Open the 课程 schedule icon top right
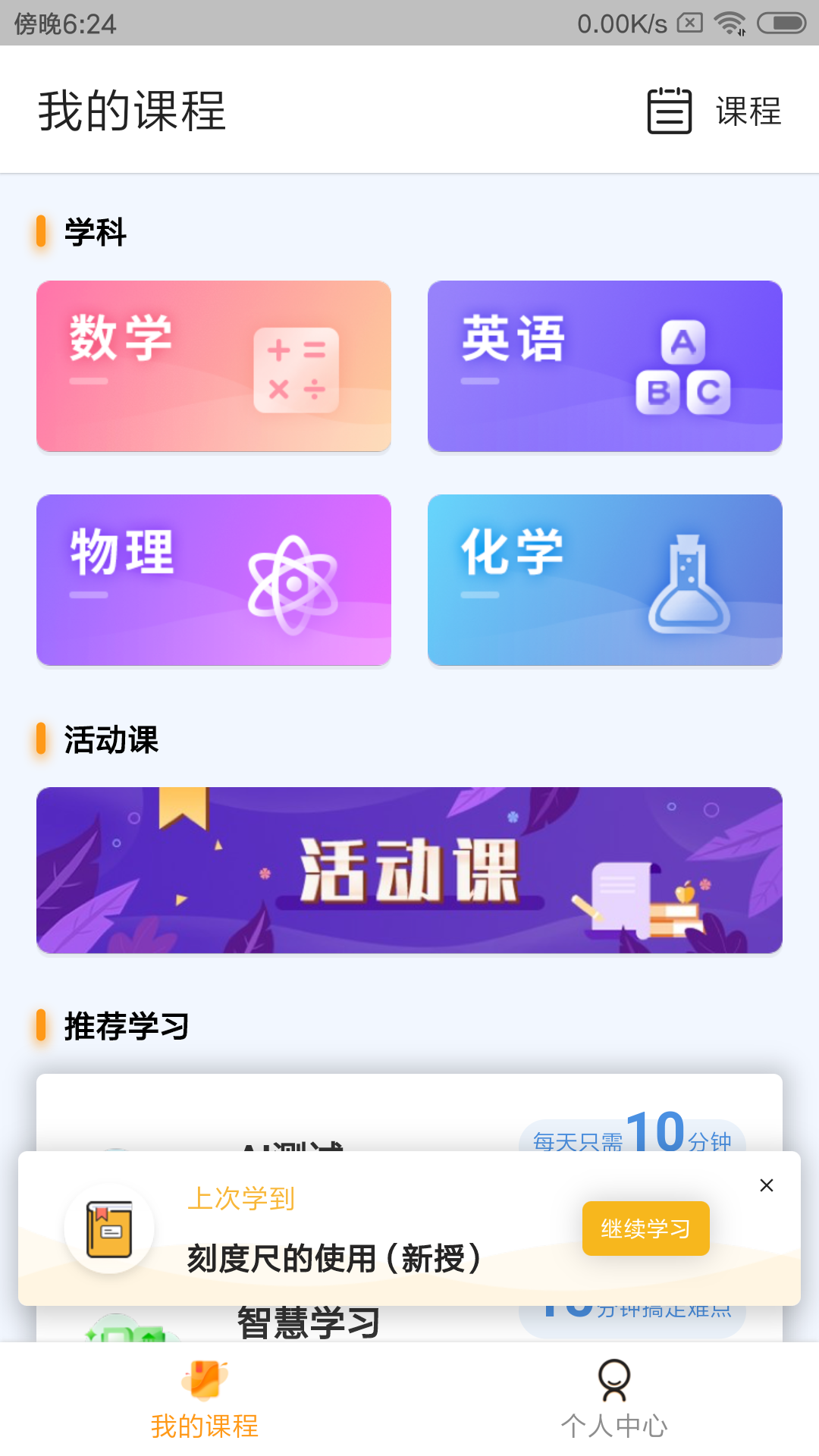The height and width of the screenshot is (1456, 819). 670,112
